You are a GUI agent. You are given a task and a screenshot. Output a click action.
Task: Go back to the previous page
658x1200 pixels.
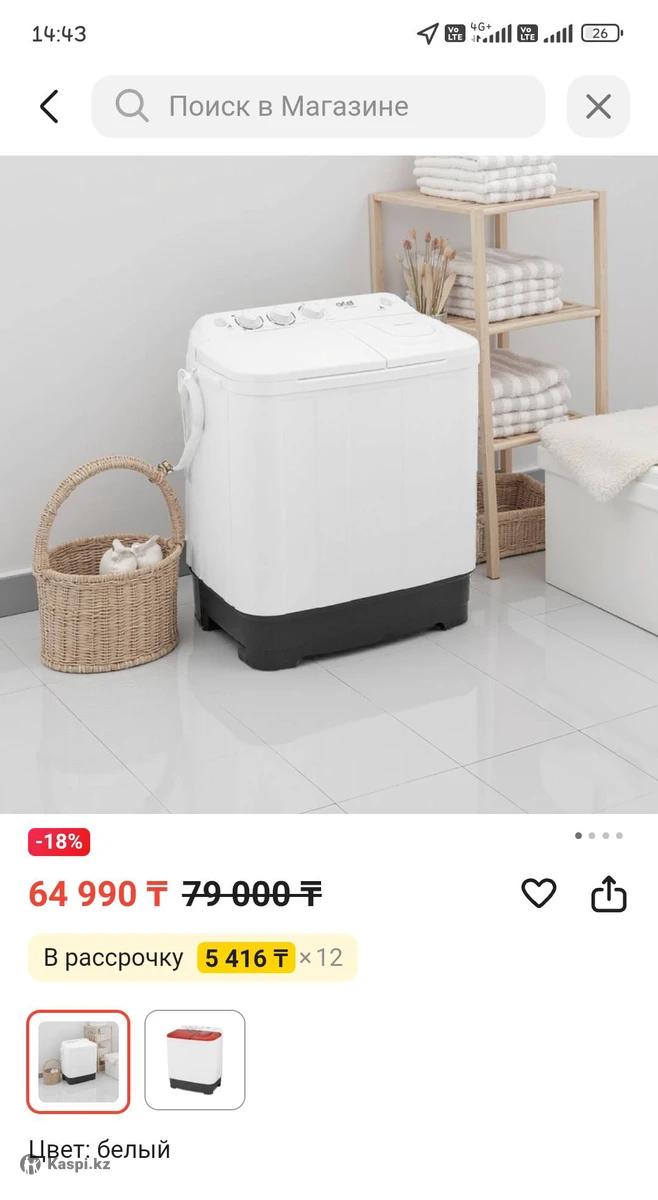point(49,106)
